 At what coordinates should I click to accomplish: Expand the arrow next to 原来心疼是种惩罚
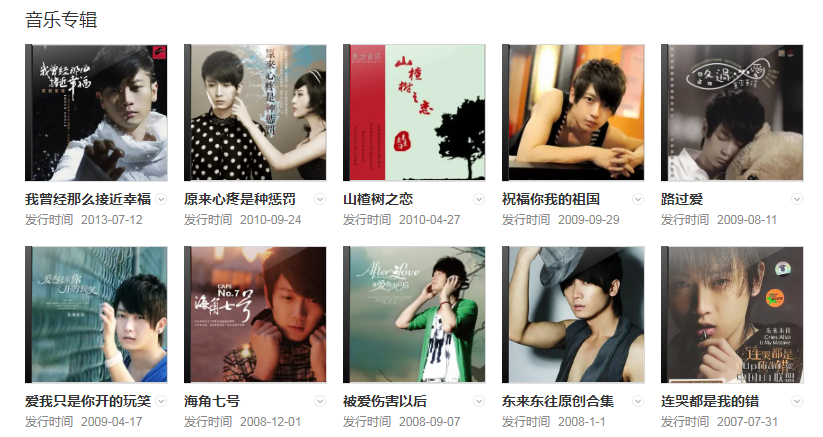click(x=320, y=199)
